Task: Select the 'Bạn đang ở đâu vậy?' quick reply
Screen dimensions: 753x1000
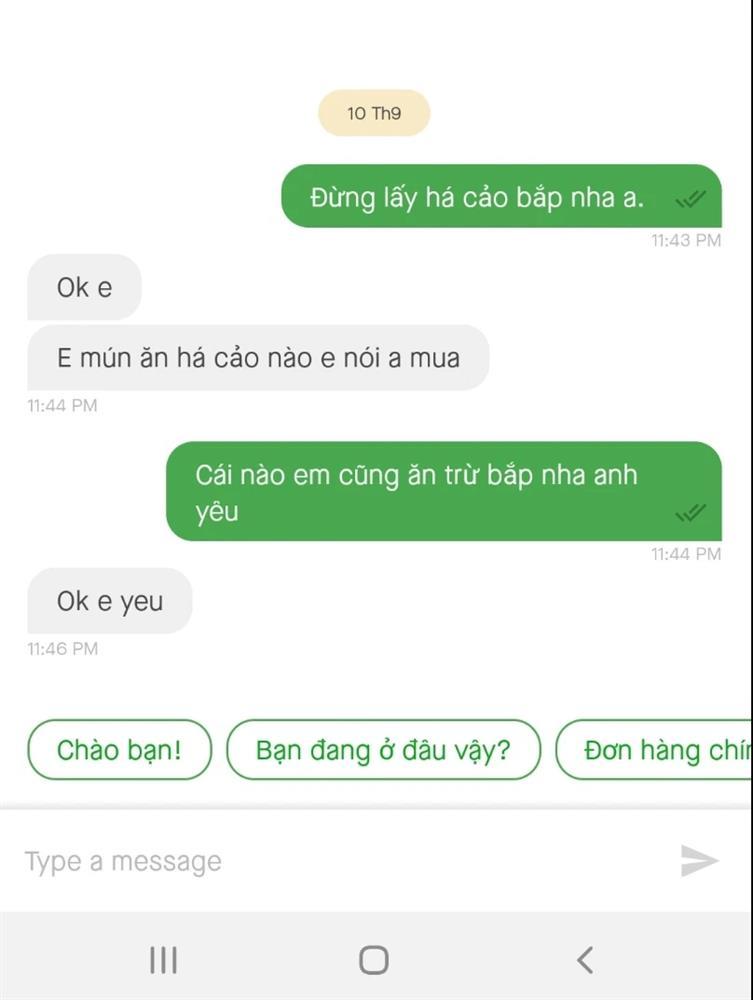Action: tap(385, 749)
